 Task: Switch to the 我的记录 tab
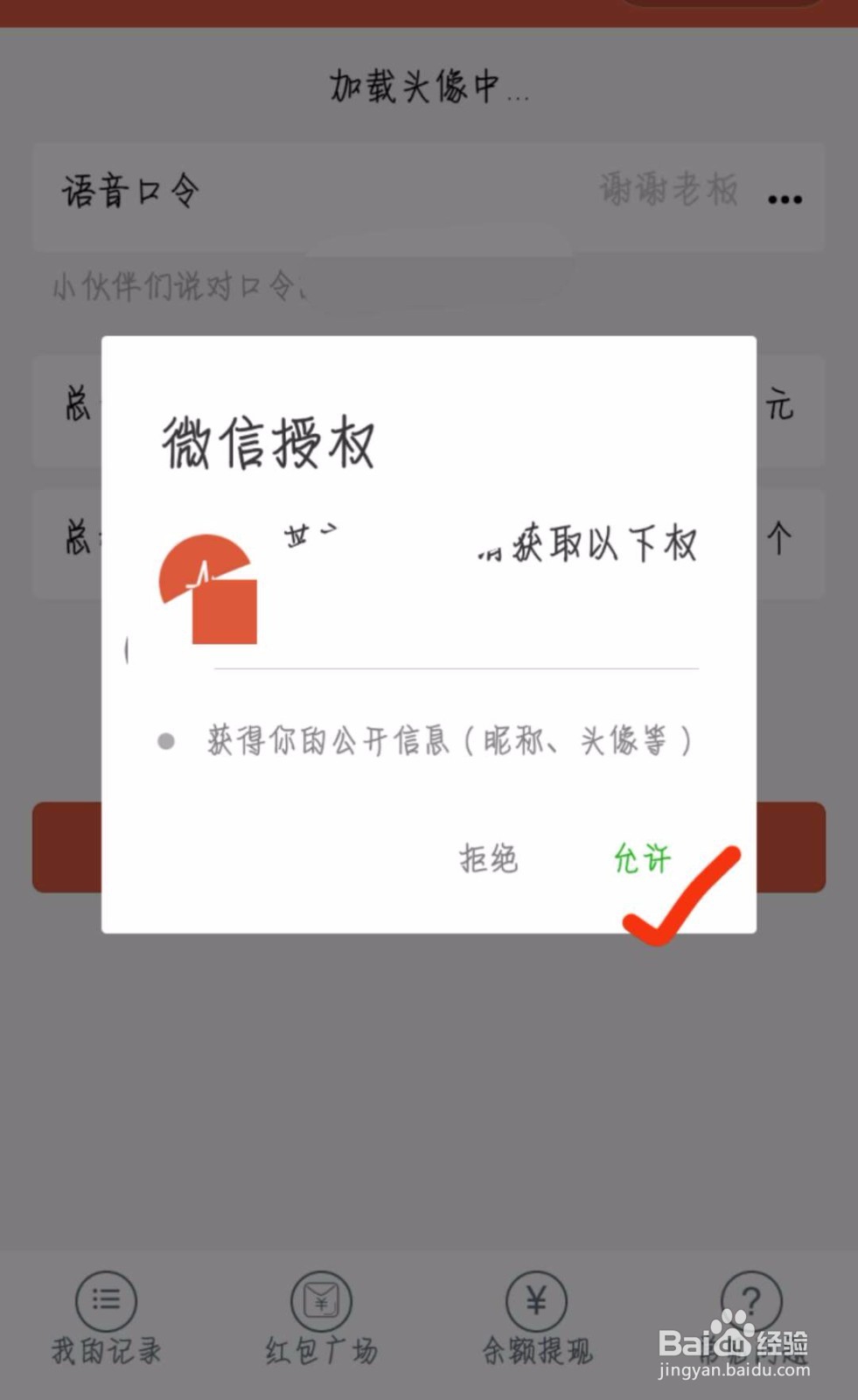coord(105,1350)
